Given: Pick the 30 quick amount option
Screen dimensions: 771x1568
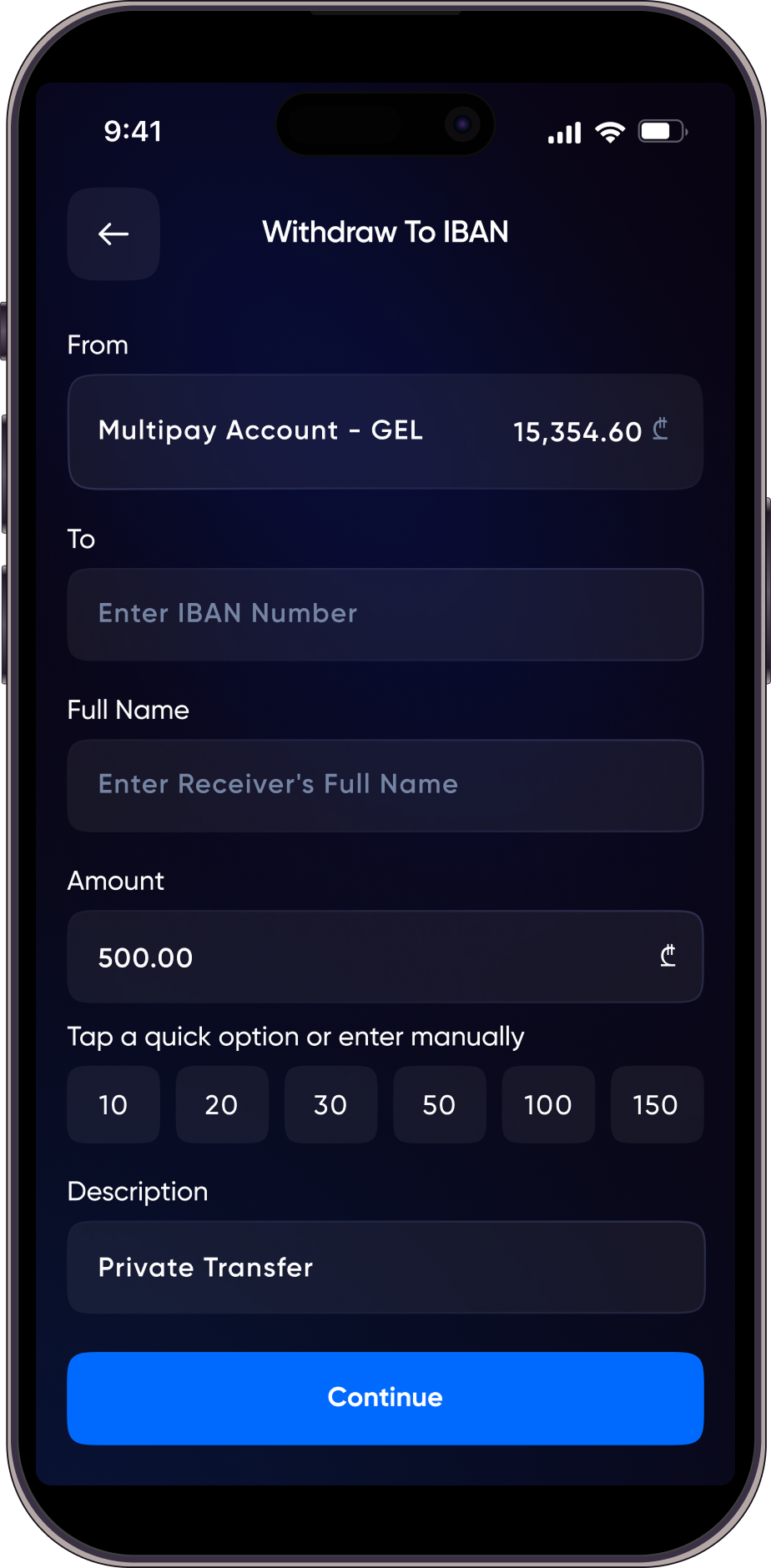Looking at the screenshot, I should click(x=330, y=1104).
